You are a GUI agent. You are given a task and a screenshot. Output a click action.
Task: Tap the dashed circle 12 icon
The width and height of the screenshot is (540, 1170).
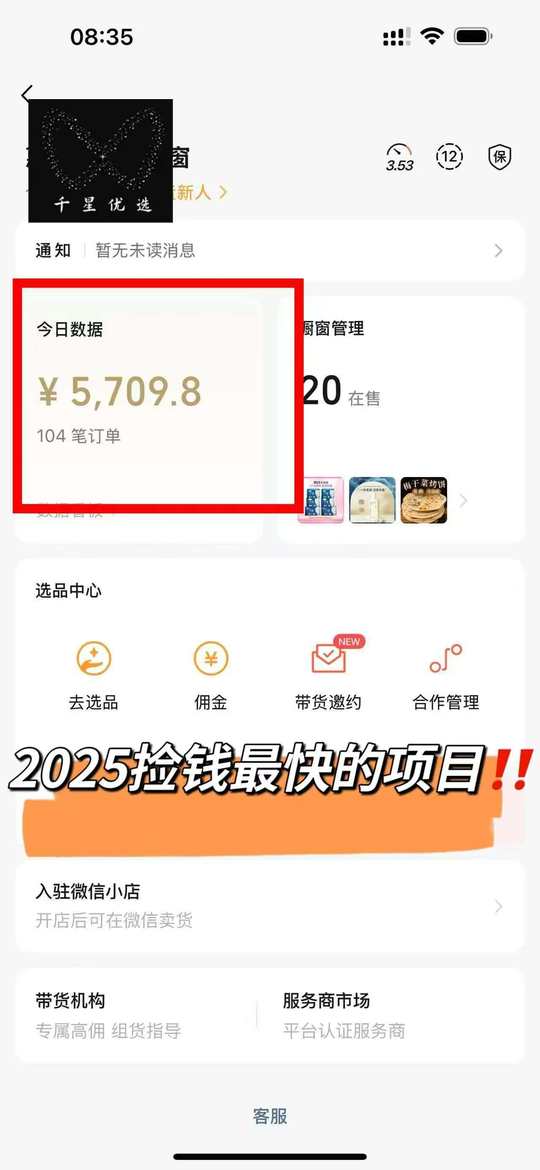(449, 157)
